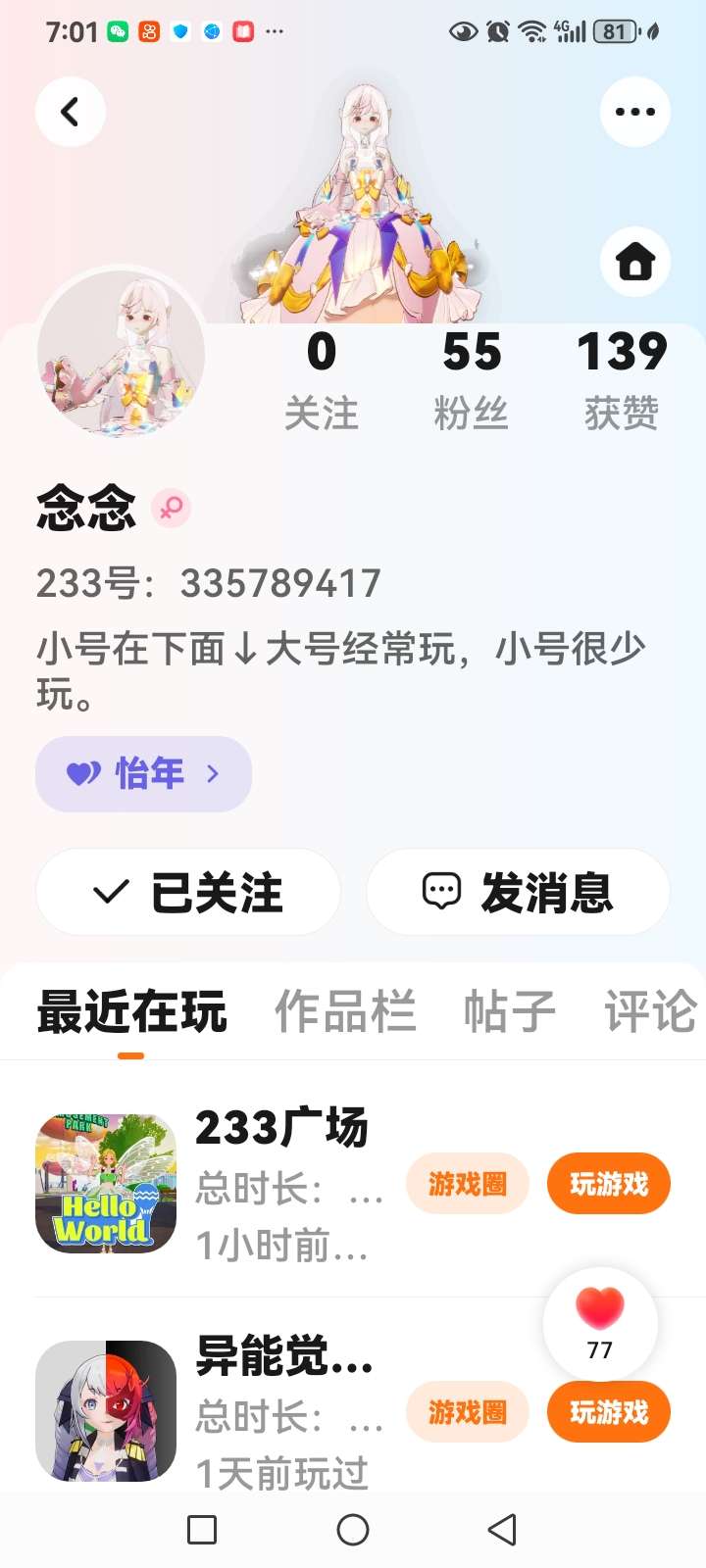Viewport: 706px width, 1568px height.
Task: Switch to the 作品栏 tab
Action: [x=345, y=1011]
